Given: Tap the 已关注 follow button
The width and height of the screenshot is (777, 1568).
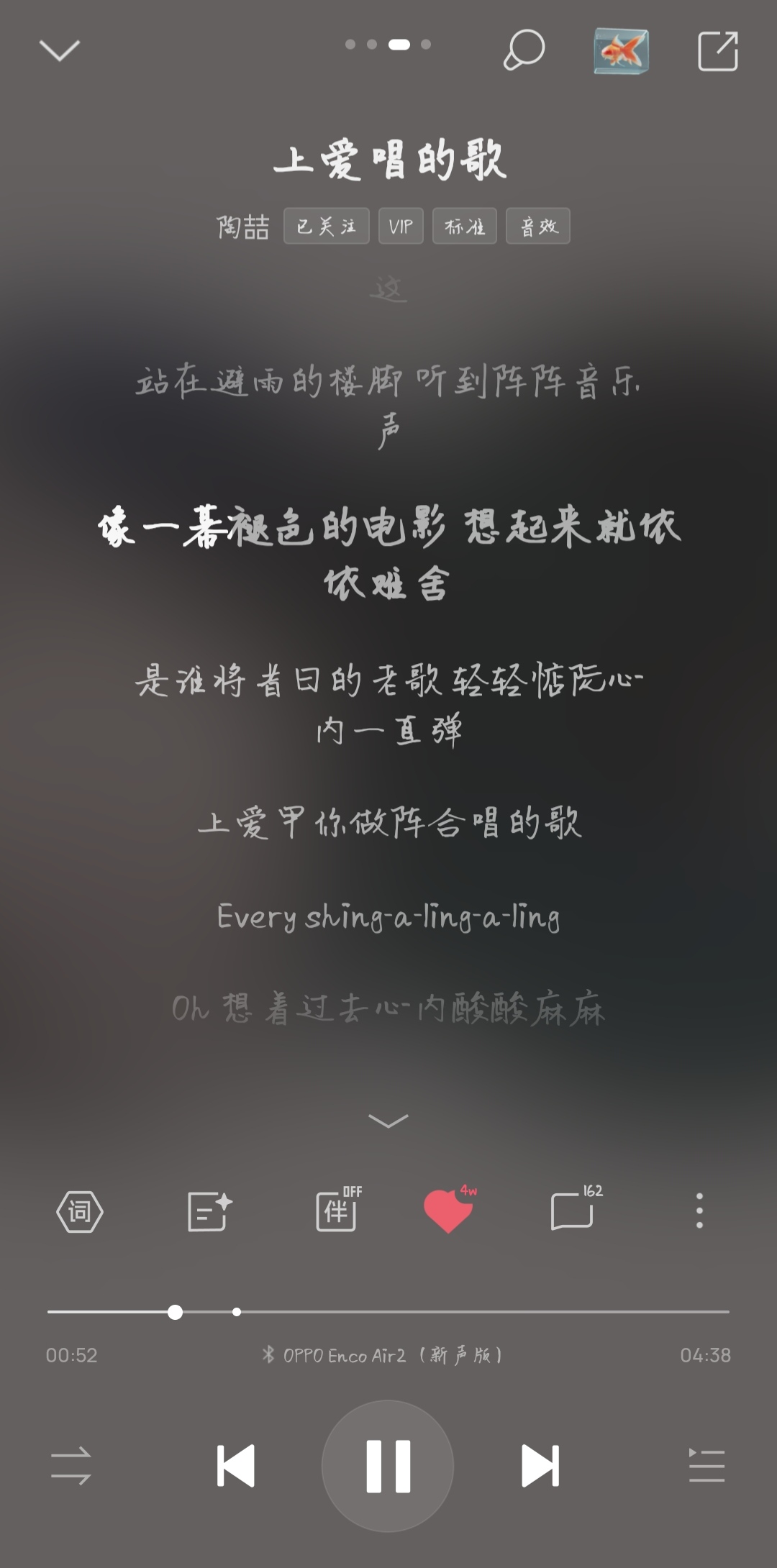Looking at the screenshot, I should (326, 226).
